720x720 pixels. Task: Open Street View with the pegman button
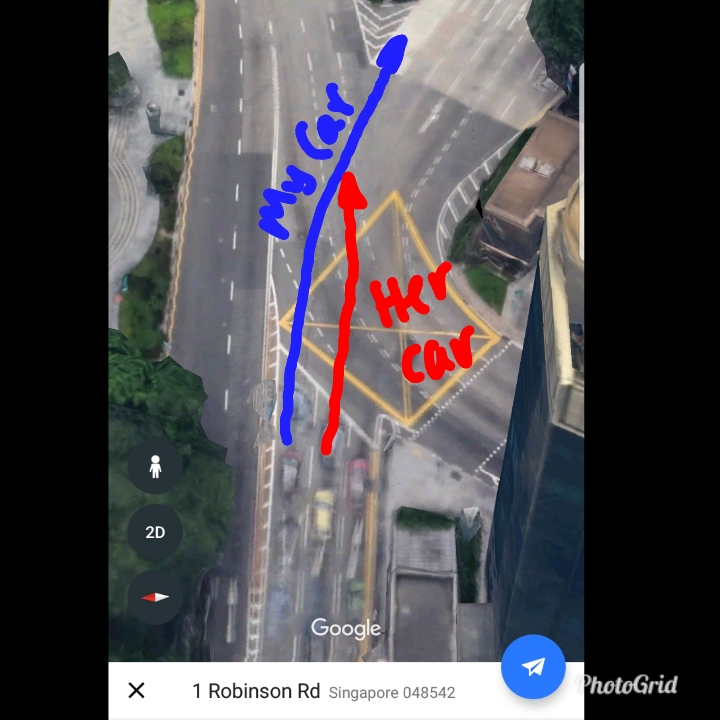tap(155, 466)
